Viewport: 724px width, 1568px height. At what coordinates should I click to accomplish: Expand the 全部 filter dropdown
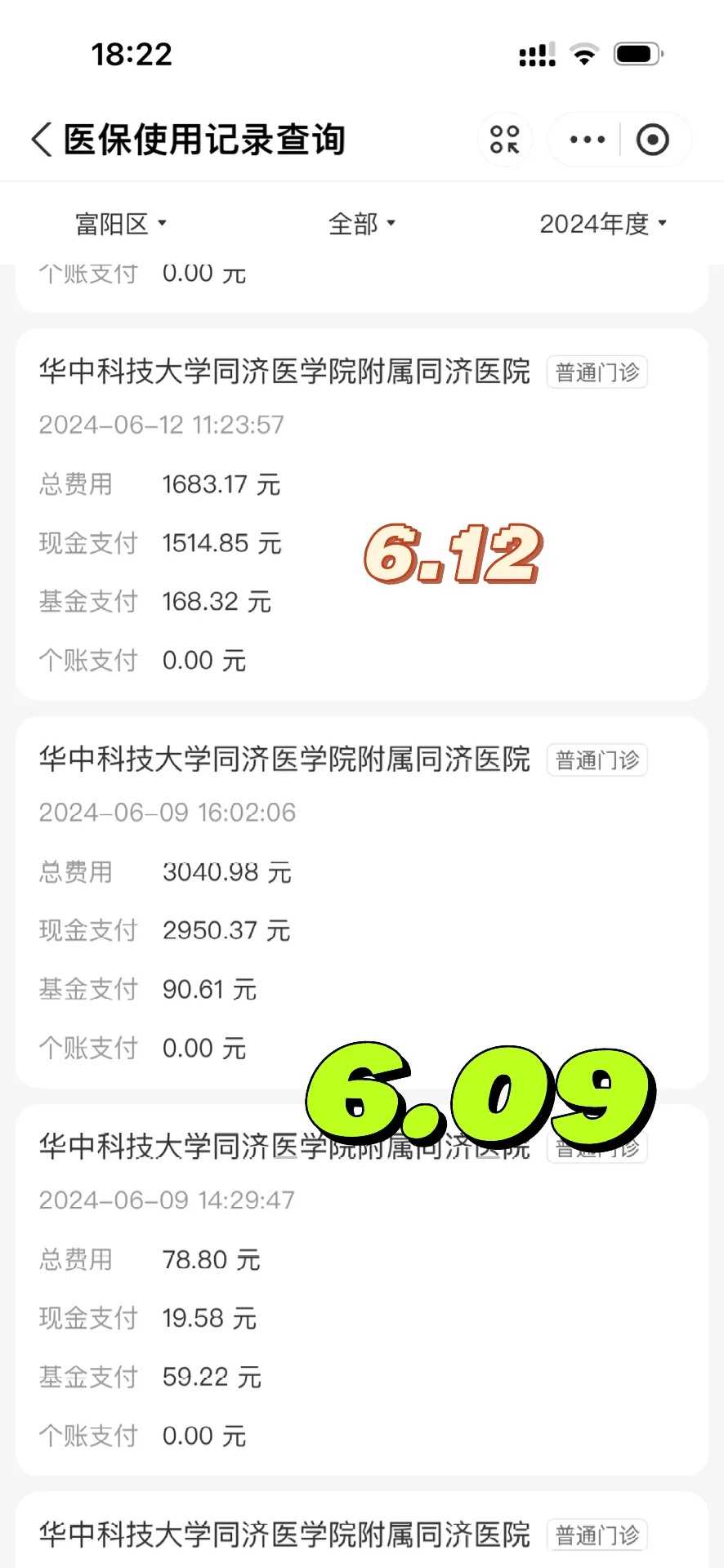361,223
